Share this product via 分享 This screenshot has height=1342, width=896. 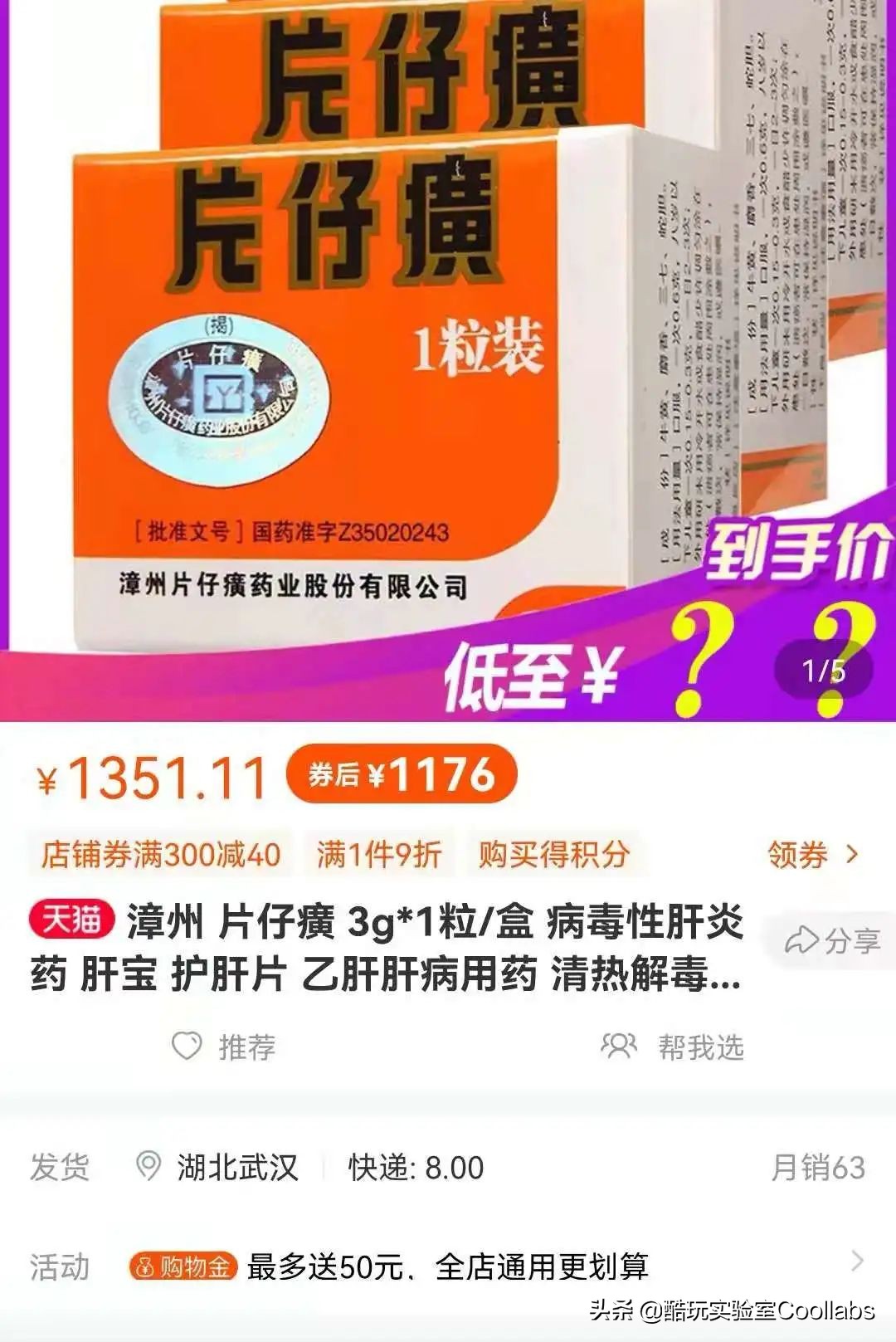tap(832, 941)
